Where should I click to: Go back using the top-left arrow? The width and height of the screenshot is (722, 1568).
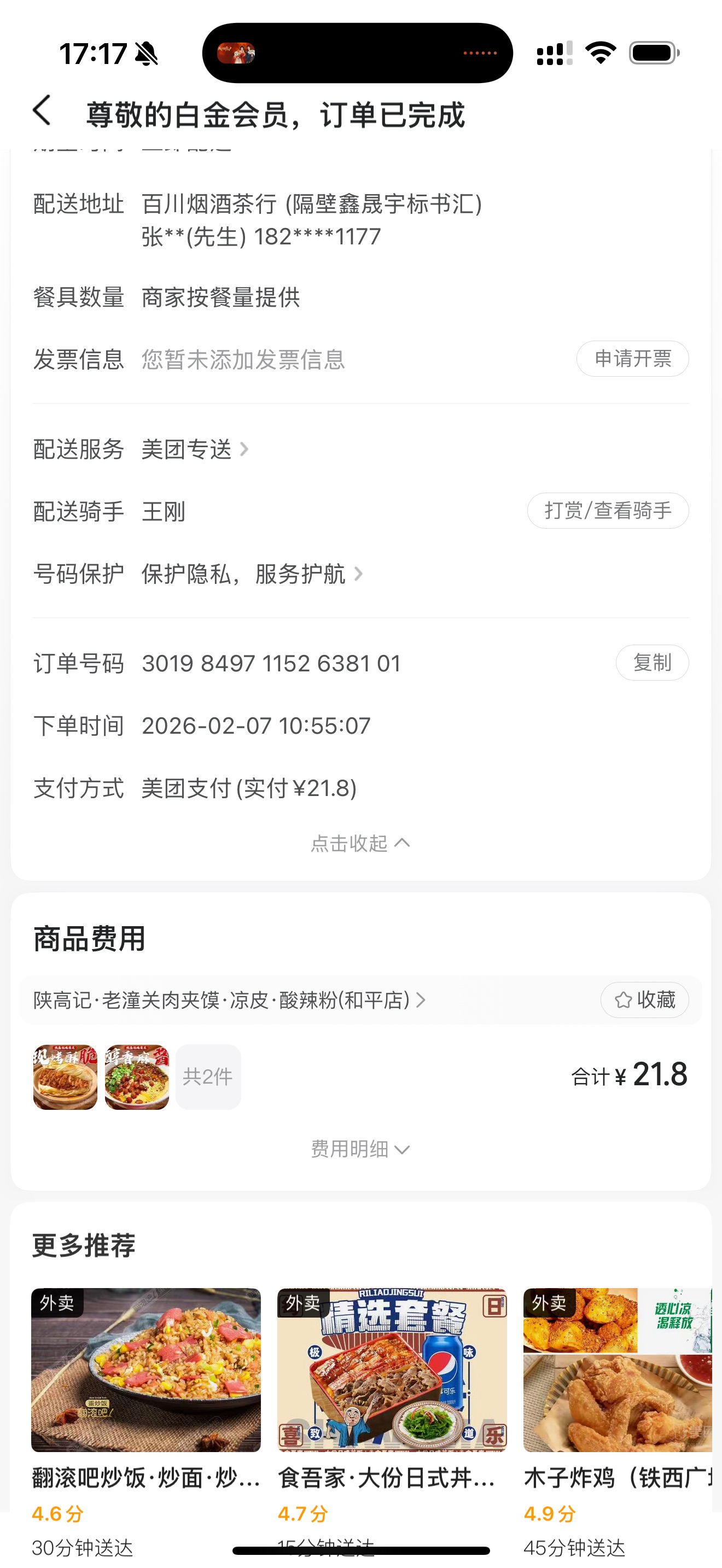pos(42,112)
